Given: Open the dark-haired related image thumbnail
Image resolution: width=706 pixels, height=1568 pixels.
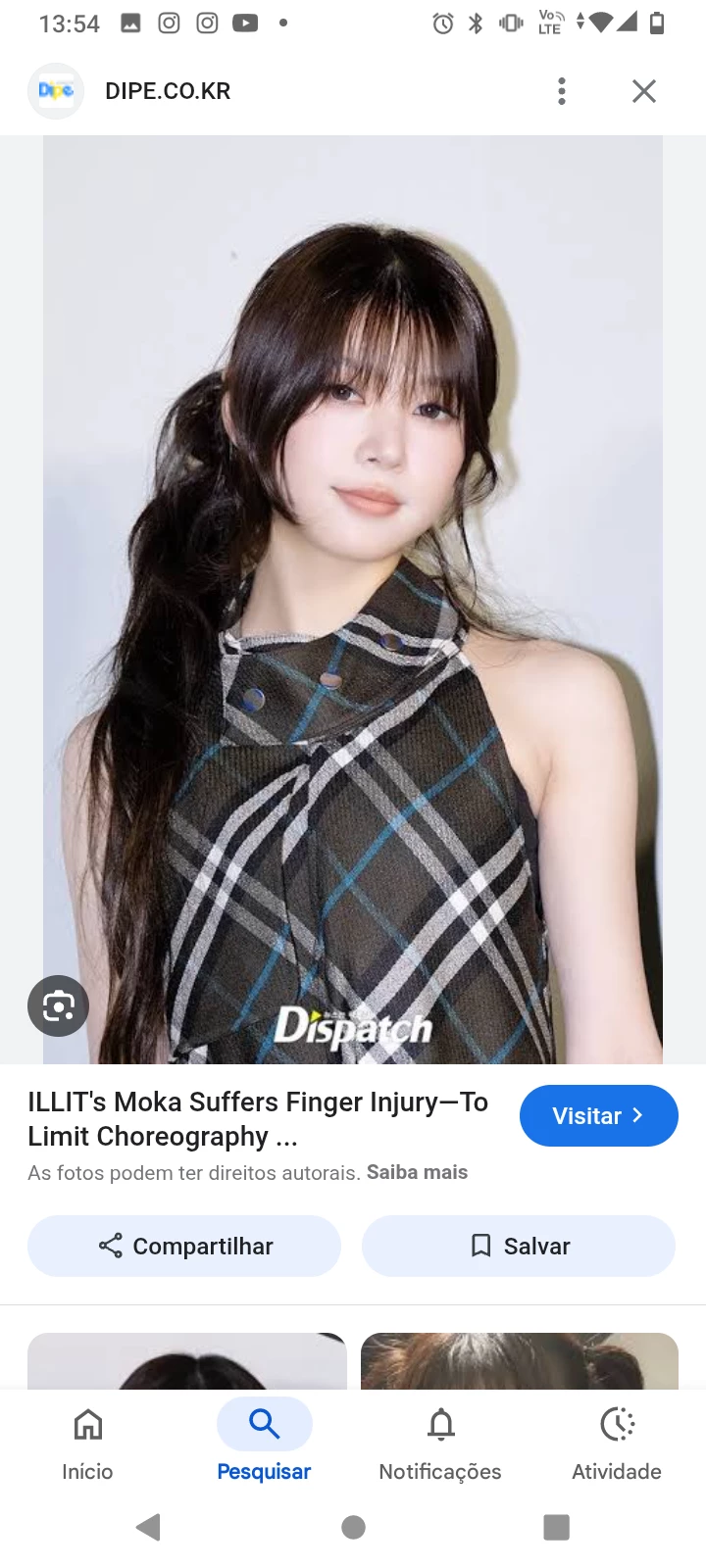Looking at the screenshot, I should 186,1360.
